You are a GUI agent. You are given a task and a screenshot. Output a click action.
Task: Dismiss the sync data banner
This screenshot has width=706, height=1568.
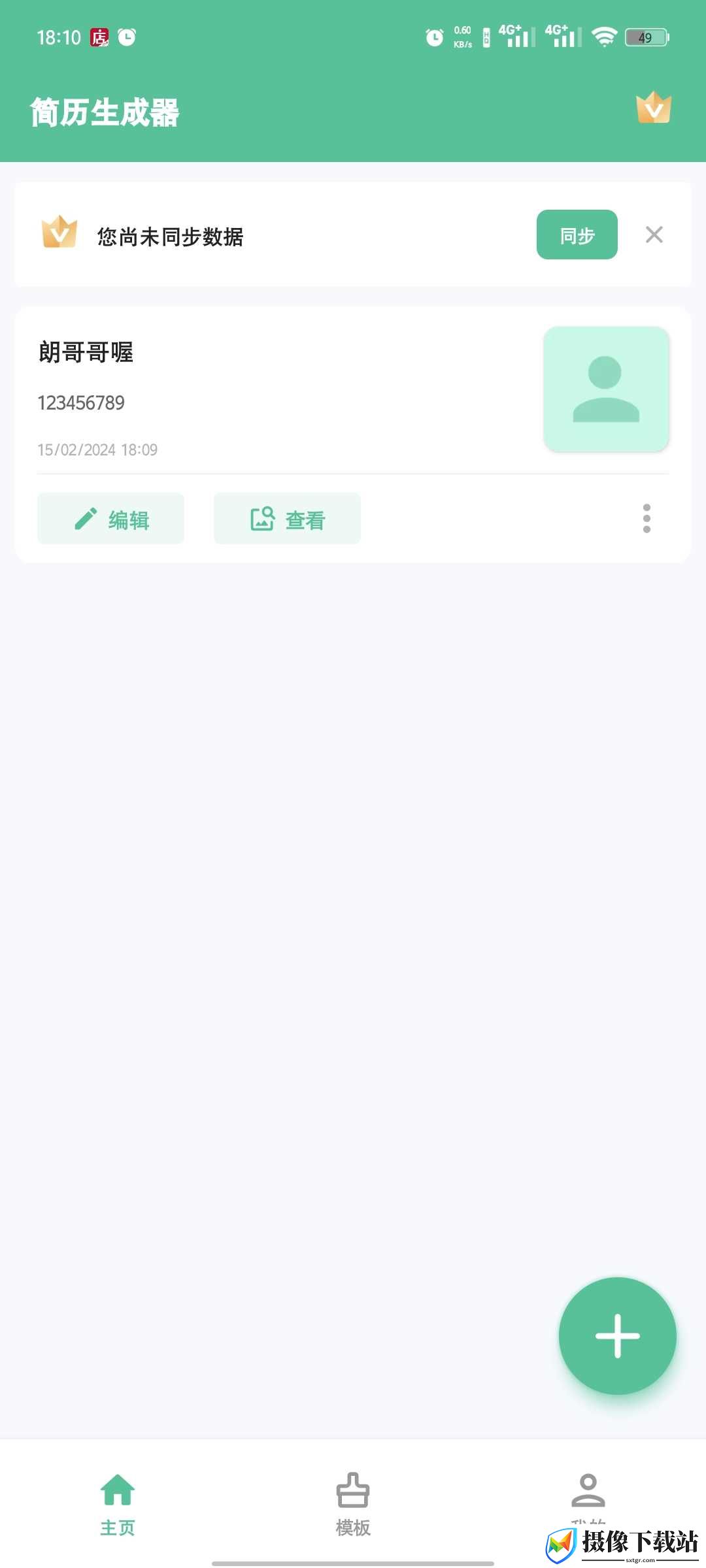click(654, 235)
